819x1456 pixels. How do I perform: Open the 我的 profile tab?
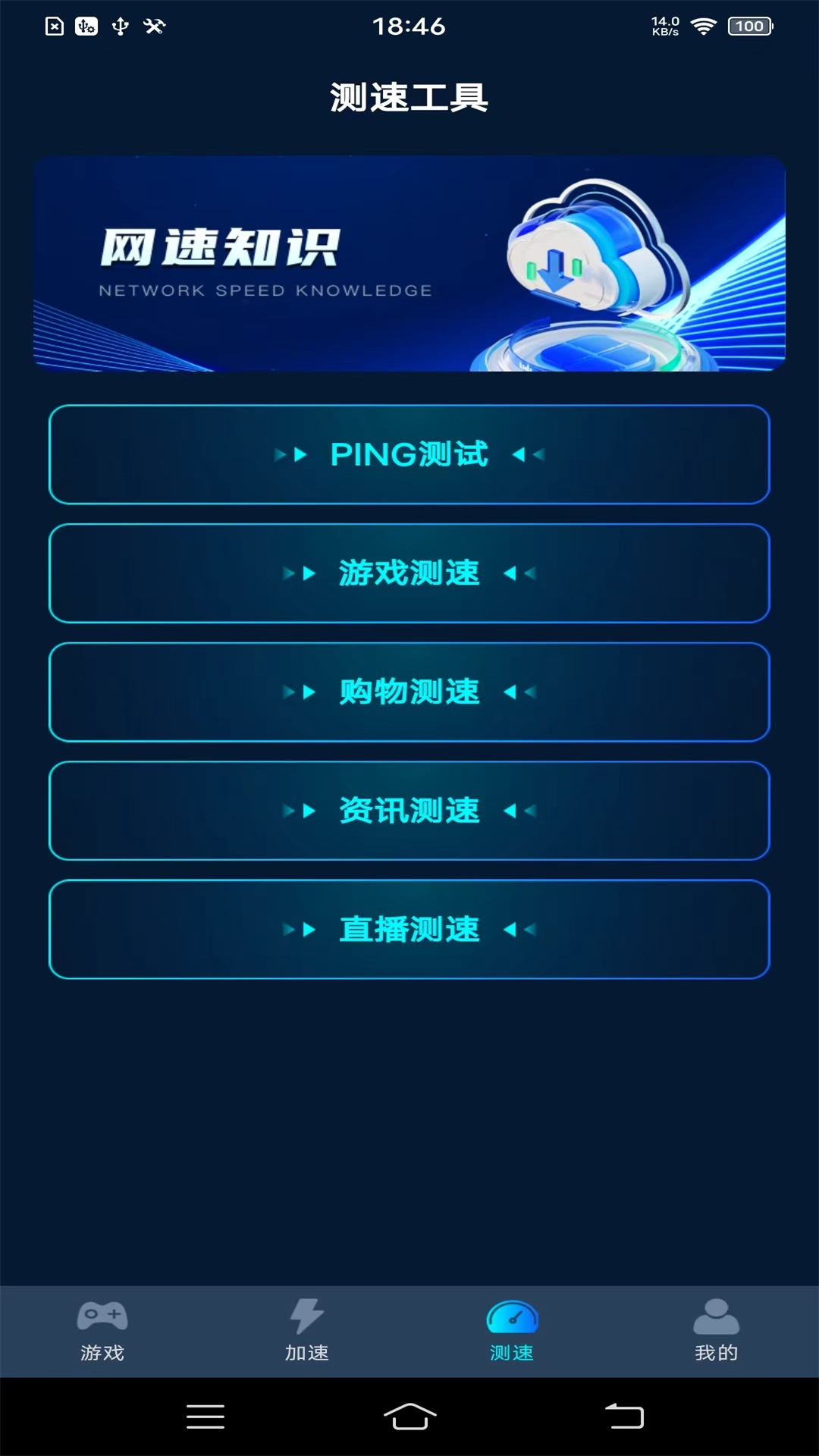[716, 1331]
